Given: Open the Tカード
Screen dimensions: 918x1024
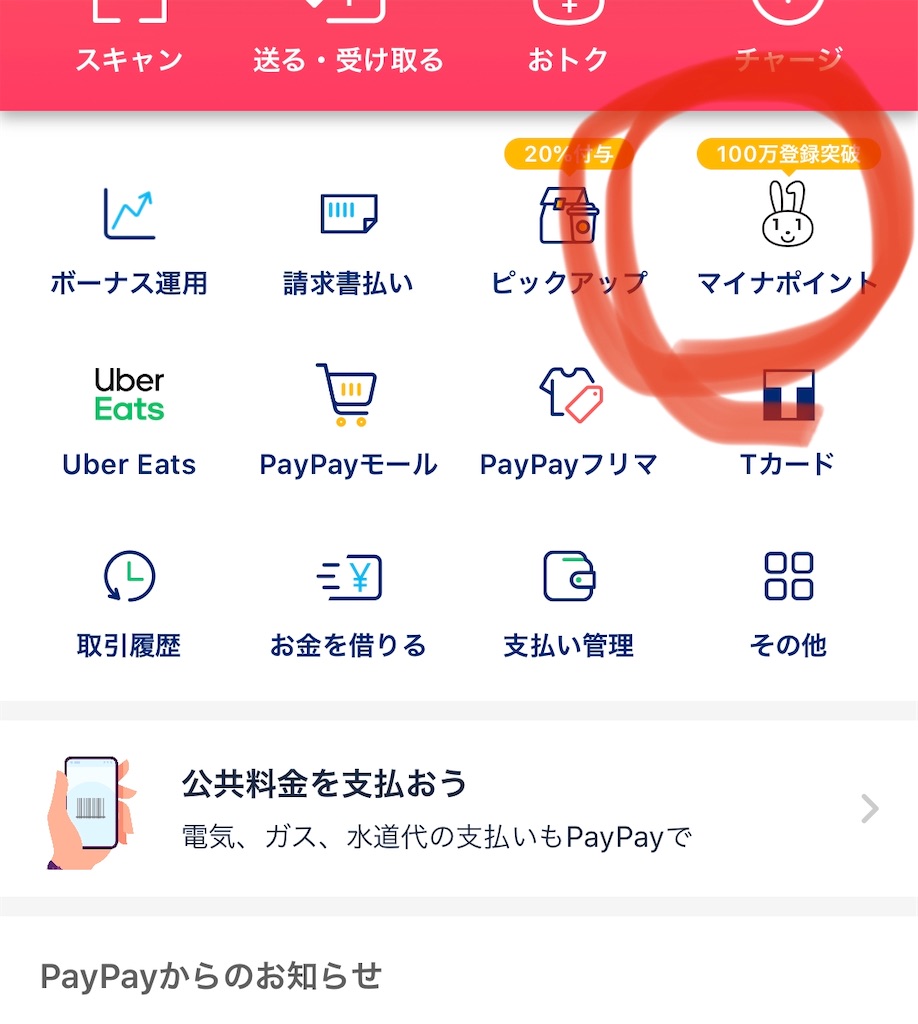Looking at the screenshot, I should point(788,418).
